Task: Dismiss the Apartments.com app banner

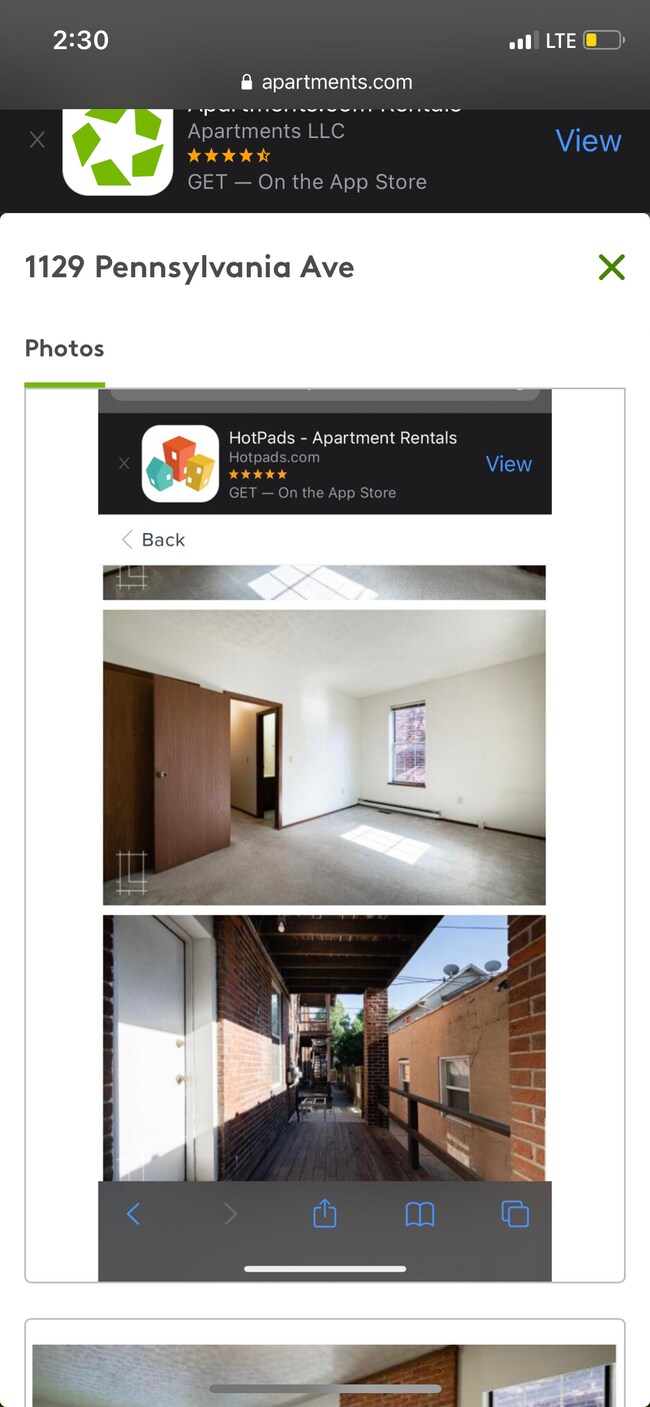Action: click(37, 140)
